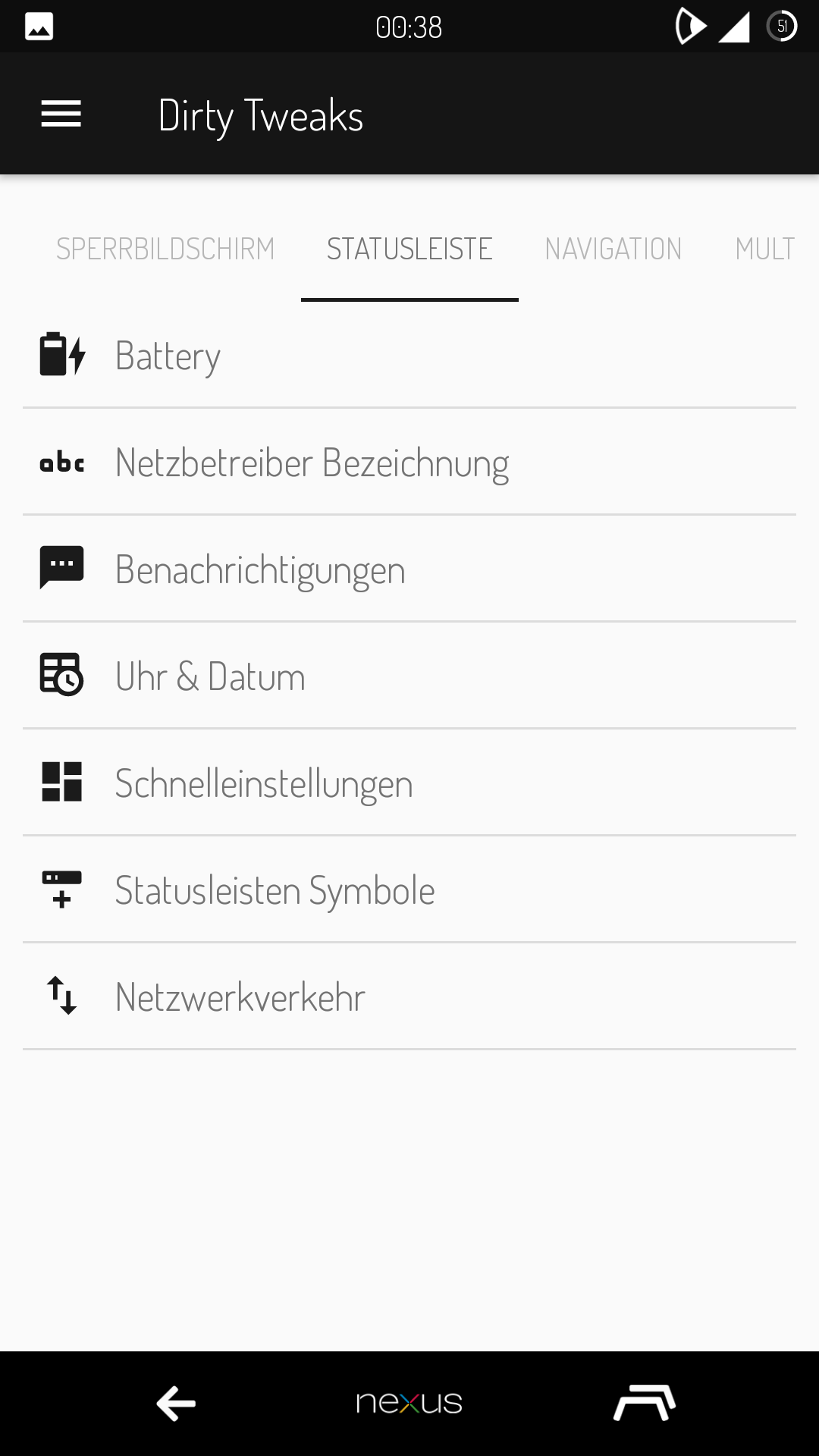819x1456 pixels.
Task: Switch to the Navigation tab
Action: point(613,249)
